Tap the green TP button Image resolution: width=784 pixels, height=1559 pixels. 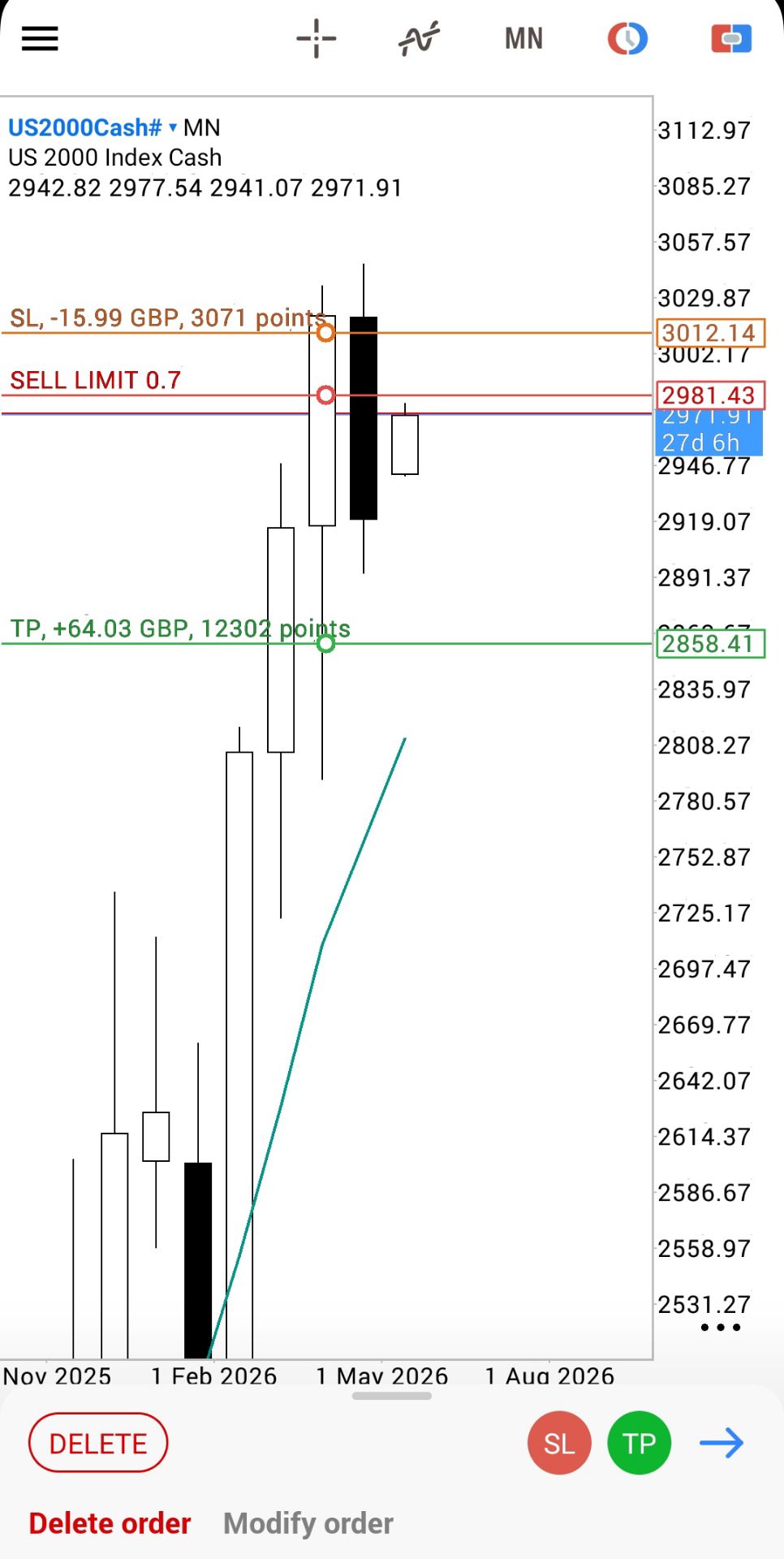tap(640, 1443)
